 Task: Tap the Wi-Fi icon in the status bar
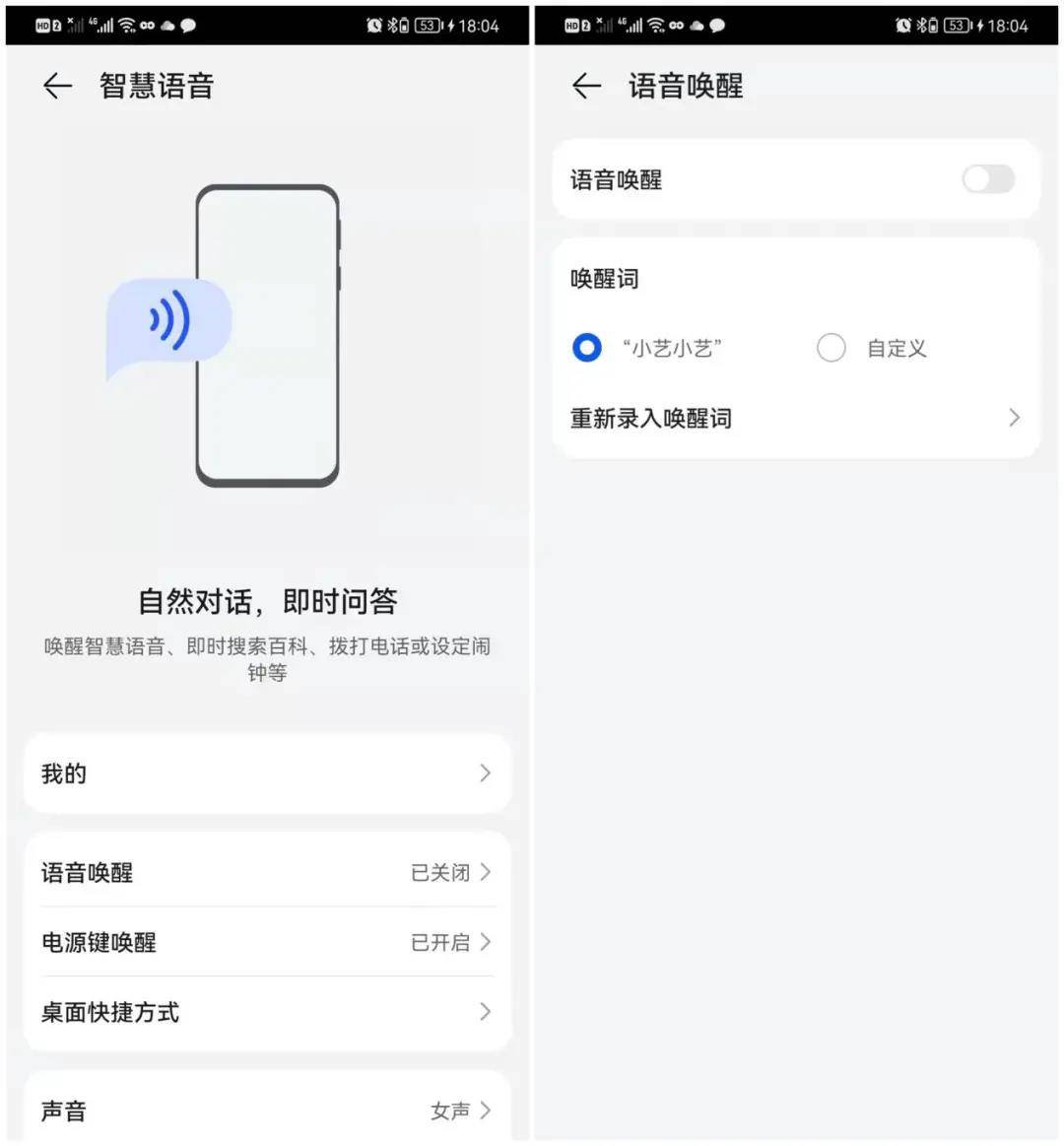coord(129,25)
